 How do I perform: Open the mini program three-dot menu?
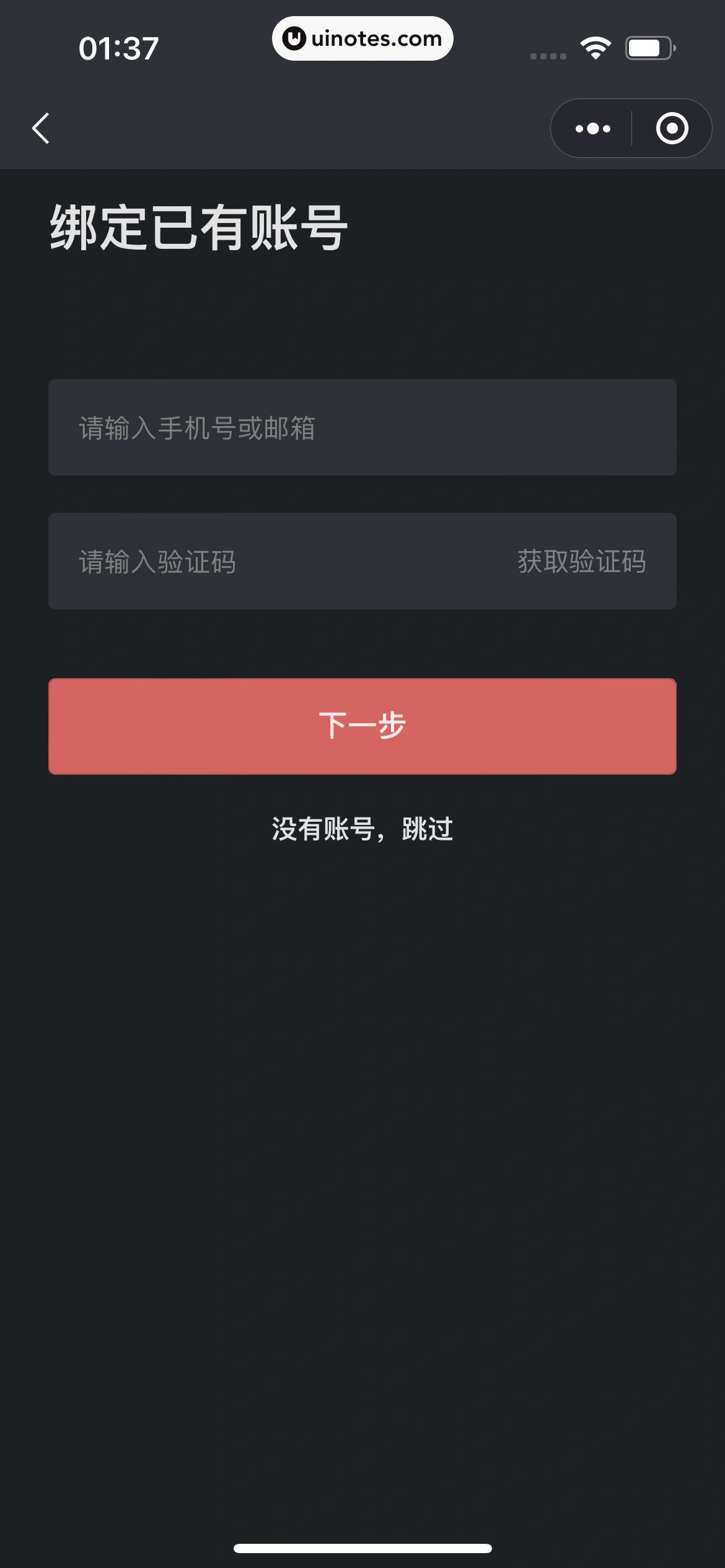(592, 128)
